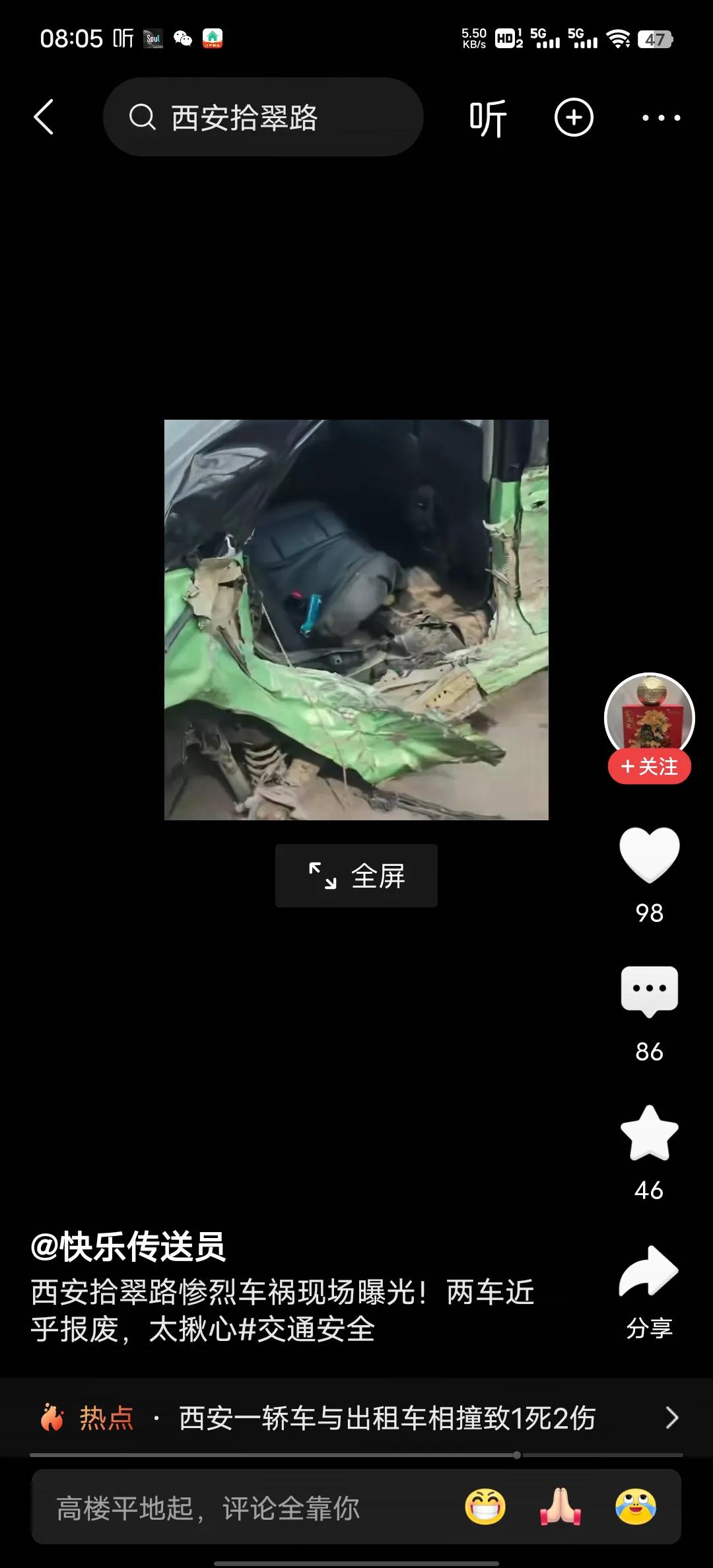Image resolution: width=713 pixels, height=1568 pixels.
Task: Toggle audio mode with the 听 button
Action: click(487, 117)
